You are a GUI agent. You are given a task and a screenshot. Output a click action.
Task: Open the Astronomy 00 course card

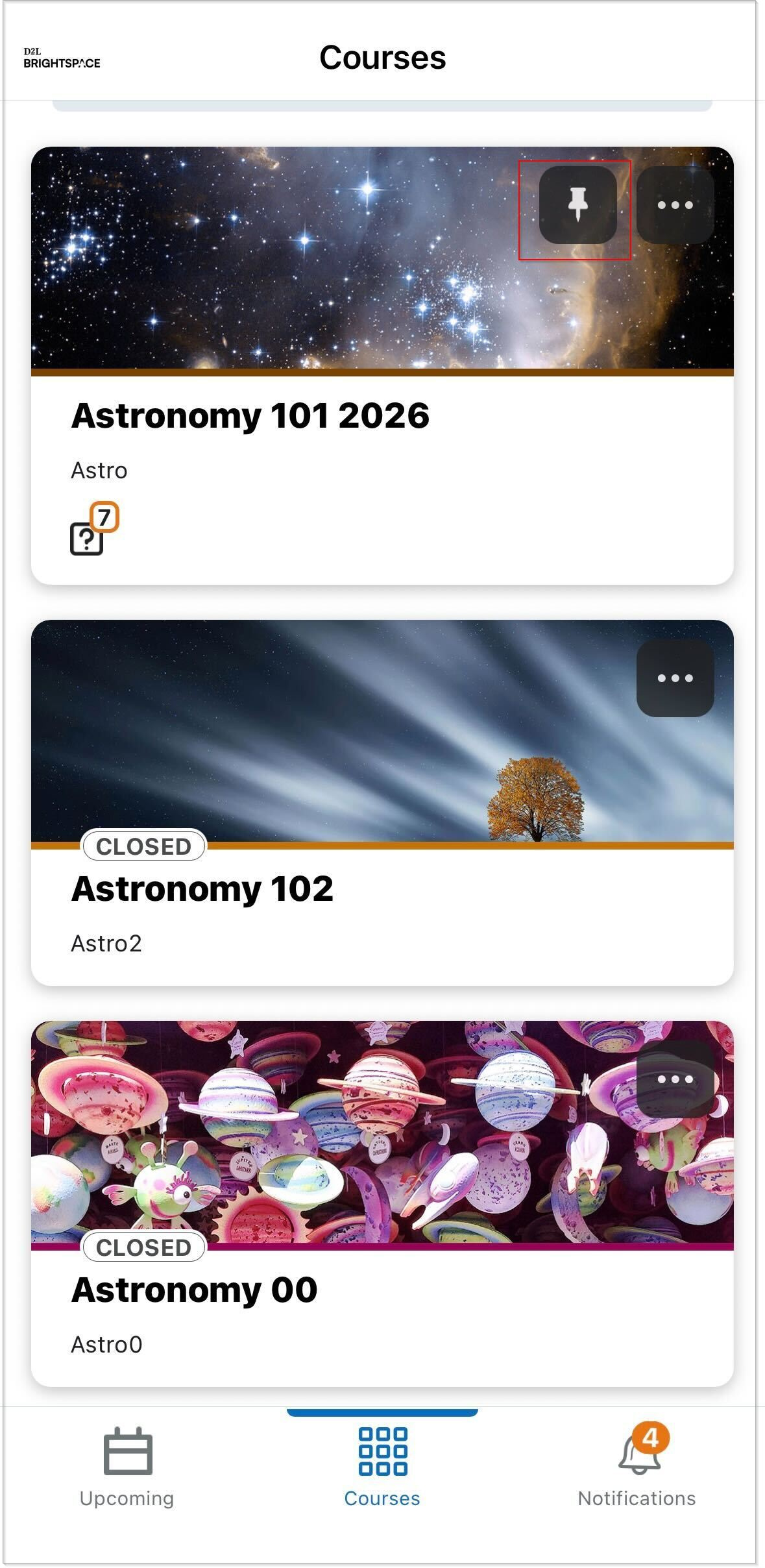click(x=195, y=1290)
